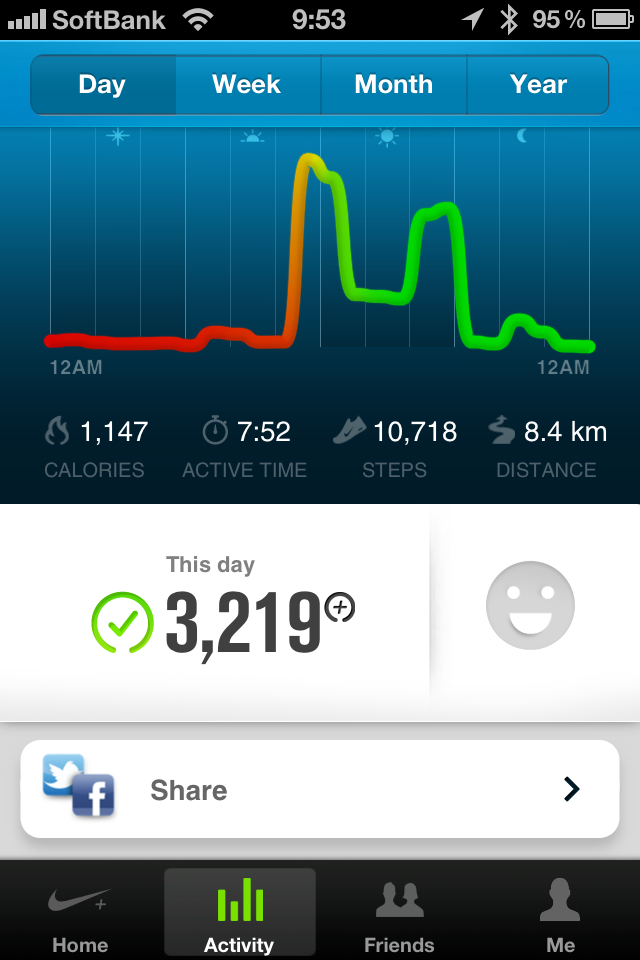Screen dimensions: 640x960
Task: Select the Month segment
Action: 393,85
